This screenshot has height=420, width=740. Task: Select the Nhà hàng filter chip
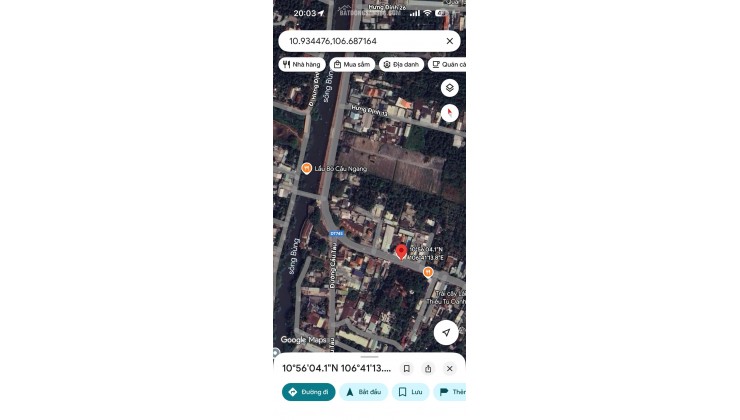tap(301, 64)
